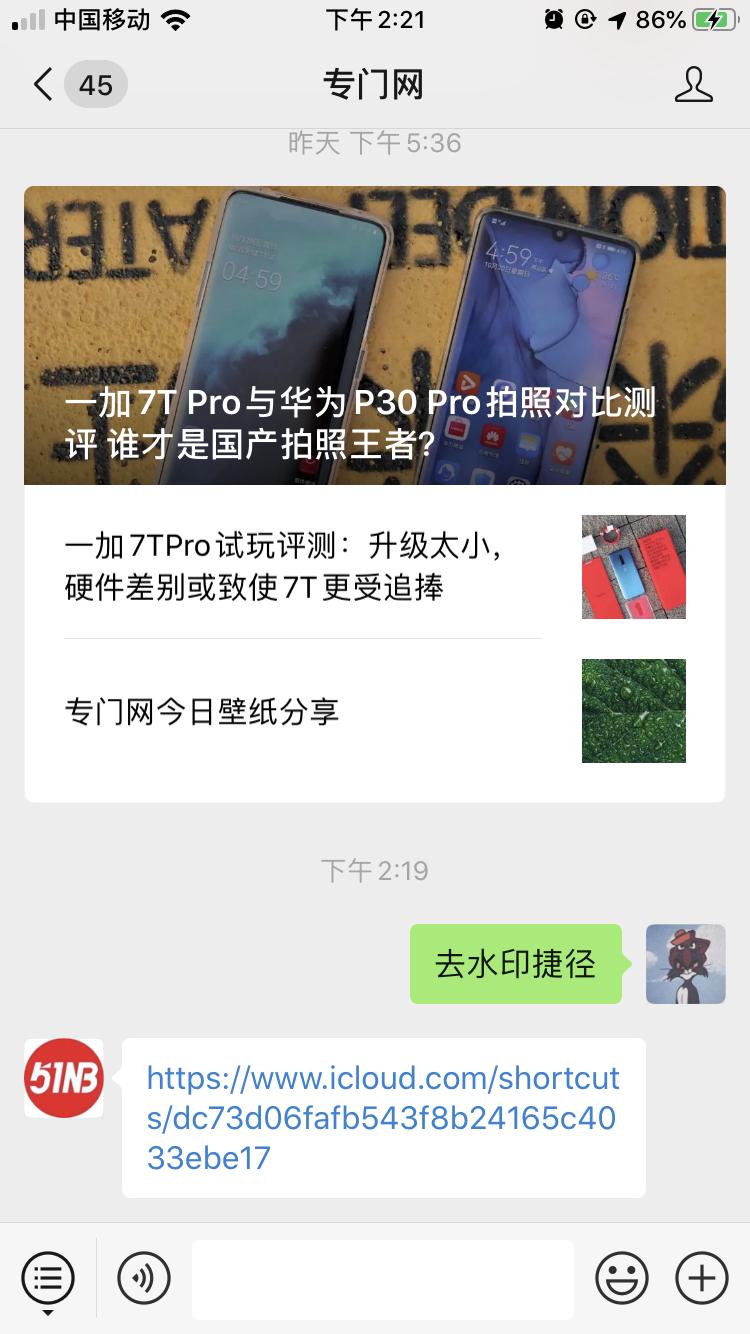Tap the 51NB red avatar icon

click(x=63, y=1078)
